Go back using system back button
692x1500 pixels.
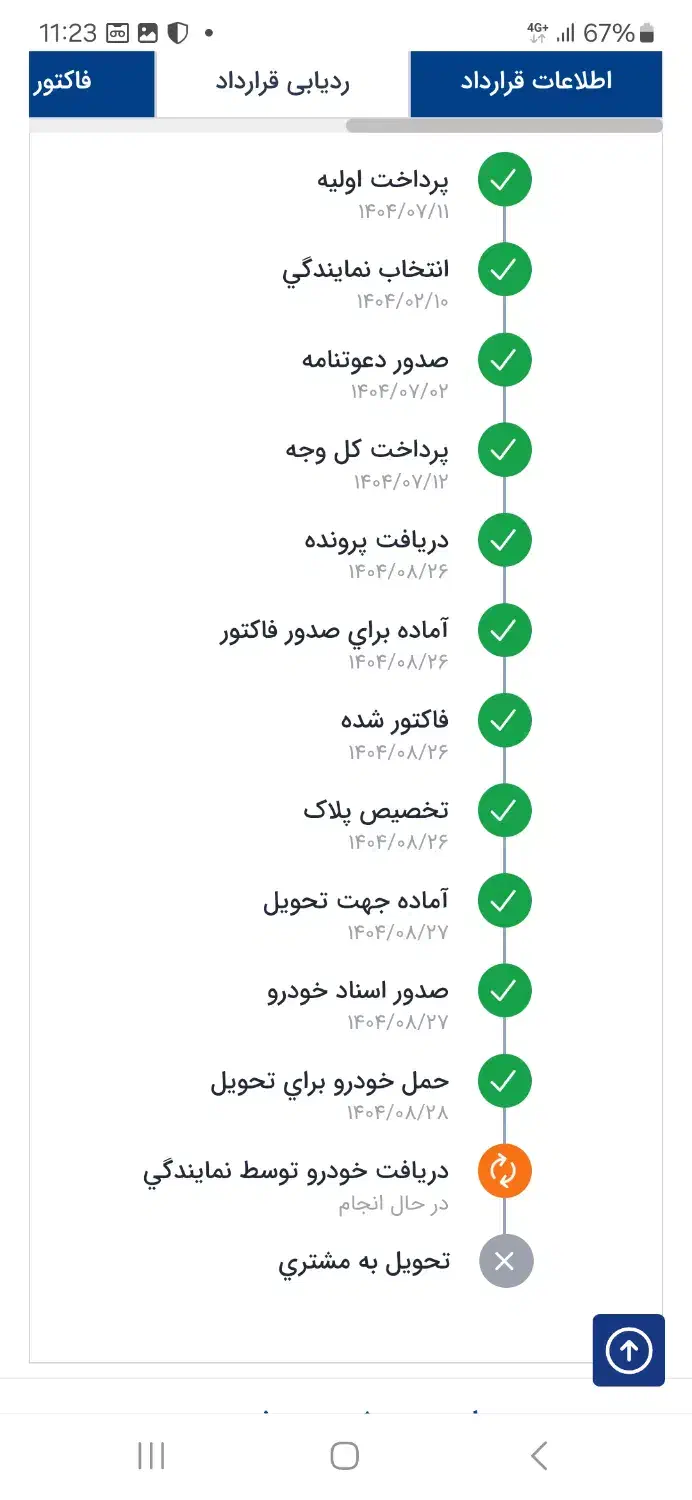[539, 1455]
